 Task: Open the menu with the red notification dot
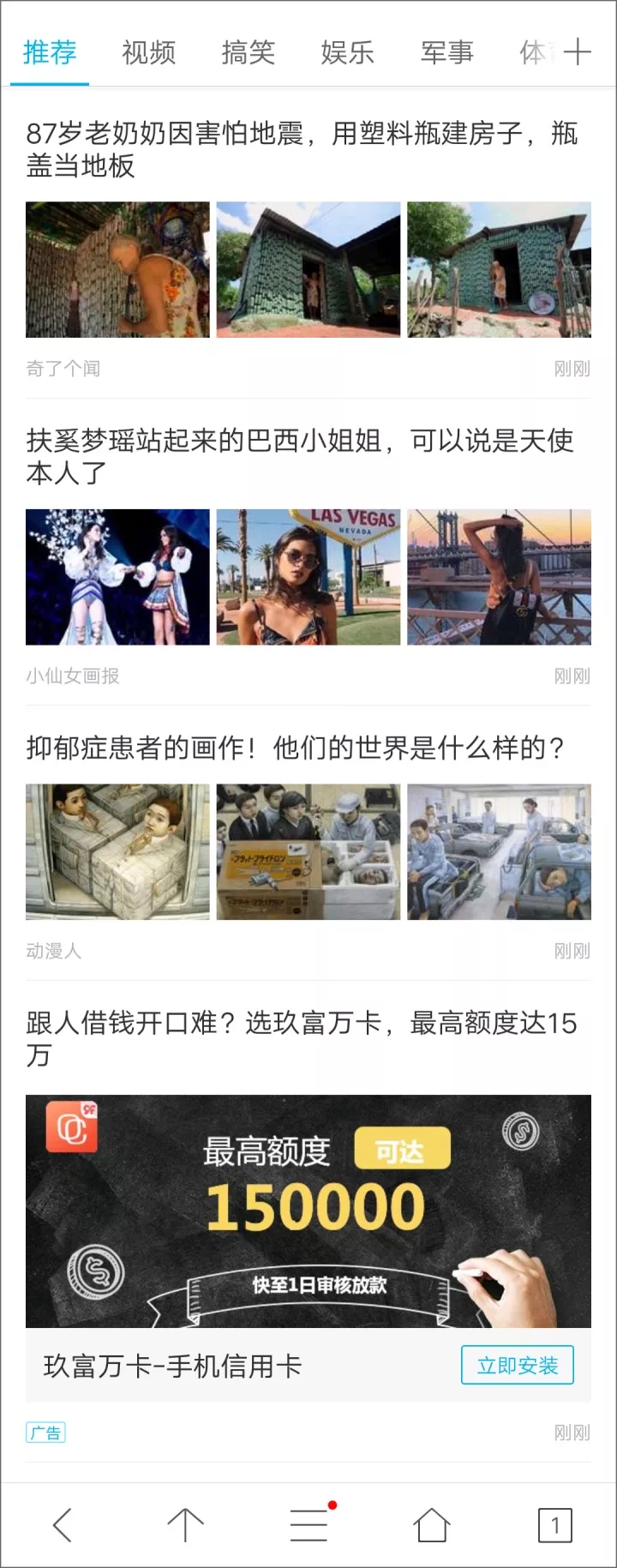(x=310, y=1523)
